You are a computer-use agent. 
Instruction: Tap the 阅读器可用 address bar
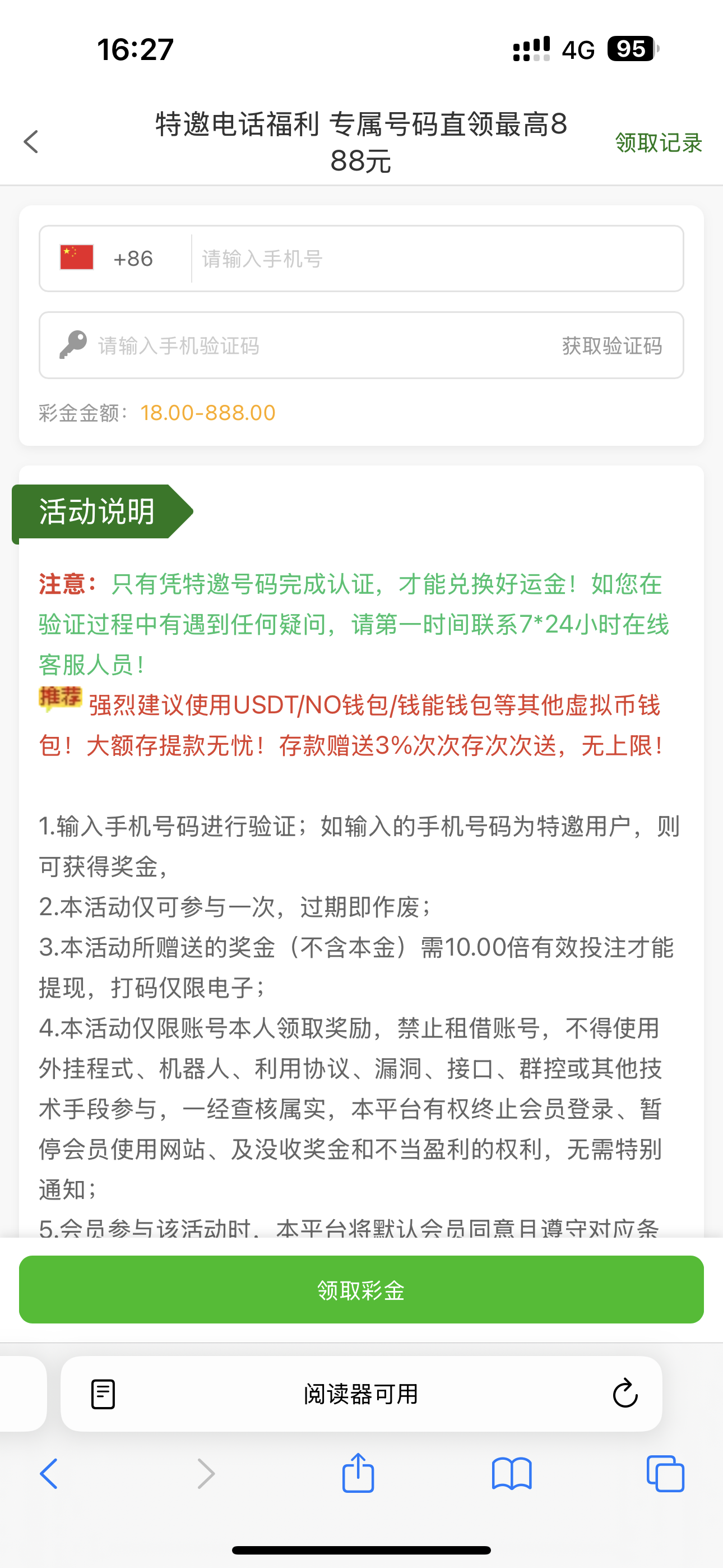(361, 1394)
